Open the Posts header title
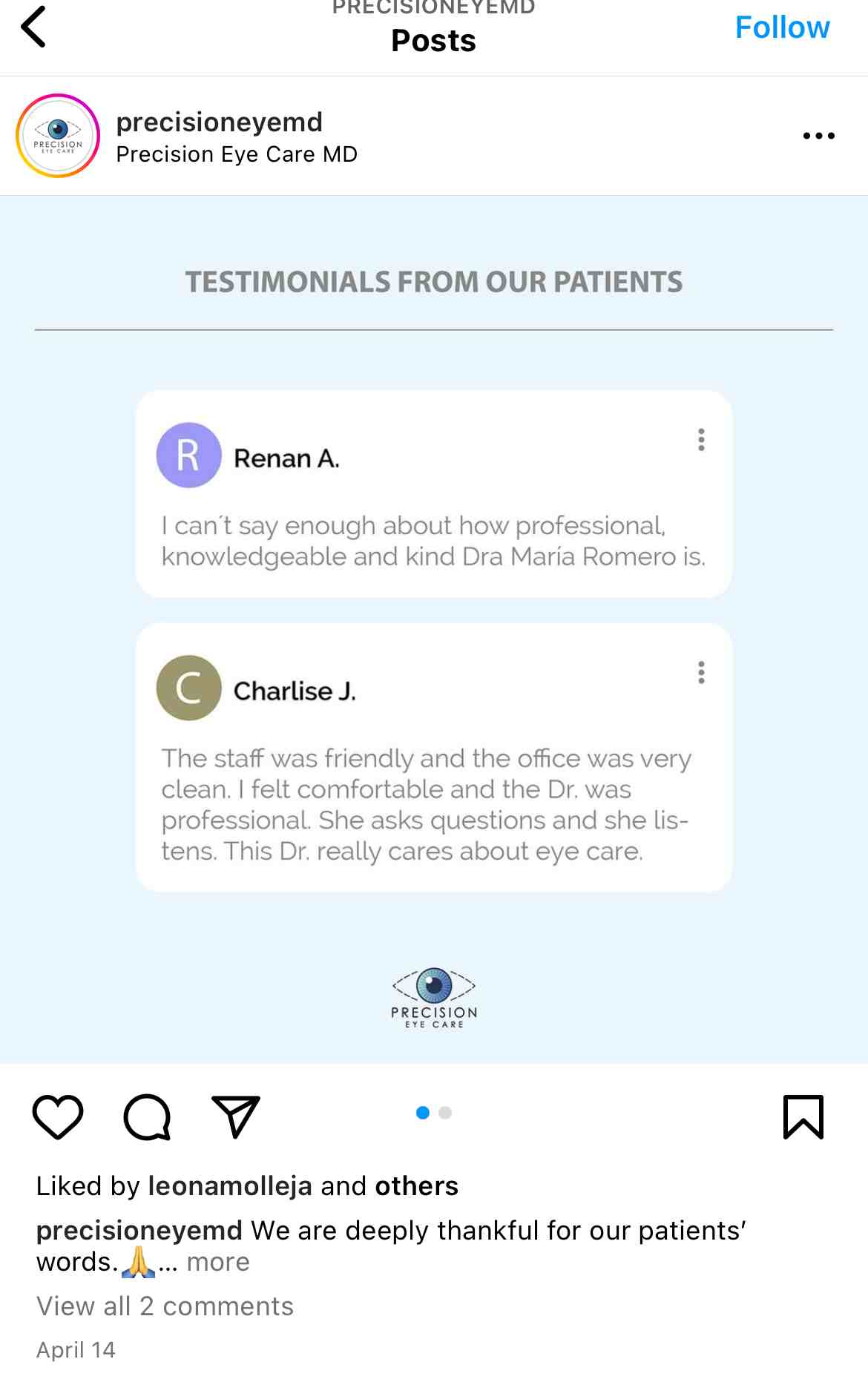The width and height of the screenshot is (868, 1385). coord(433,41)
